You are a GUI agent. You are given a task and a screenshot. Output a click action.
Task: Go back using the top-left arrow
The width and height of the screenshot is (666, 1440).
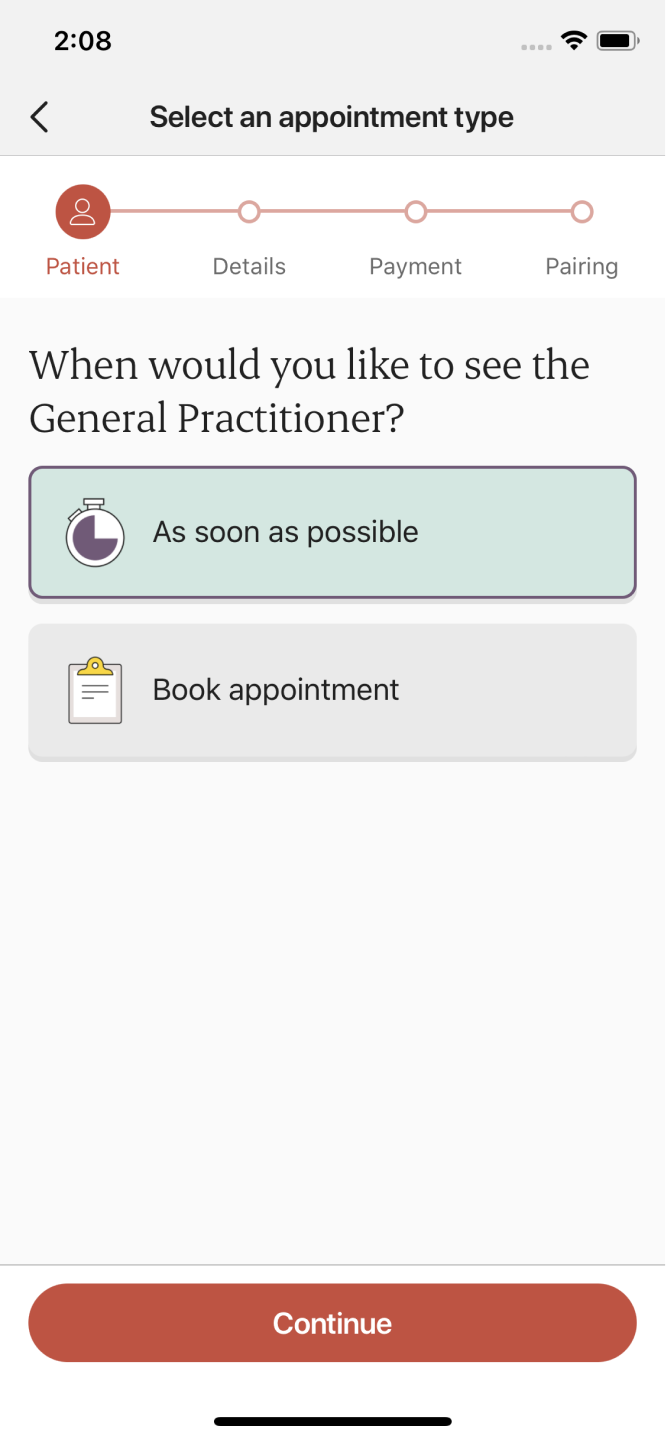(39, 117)
